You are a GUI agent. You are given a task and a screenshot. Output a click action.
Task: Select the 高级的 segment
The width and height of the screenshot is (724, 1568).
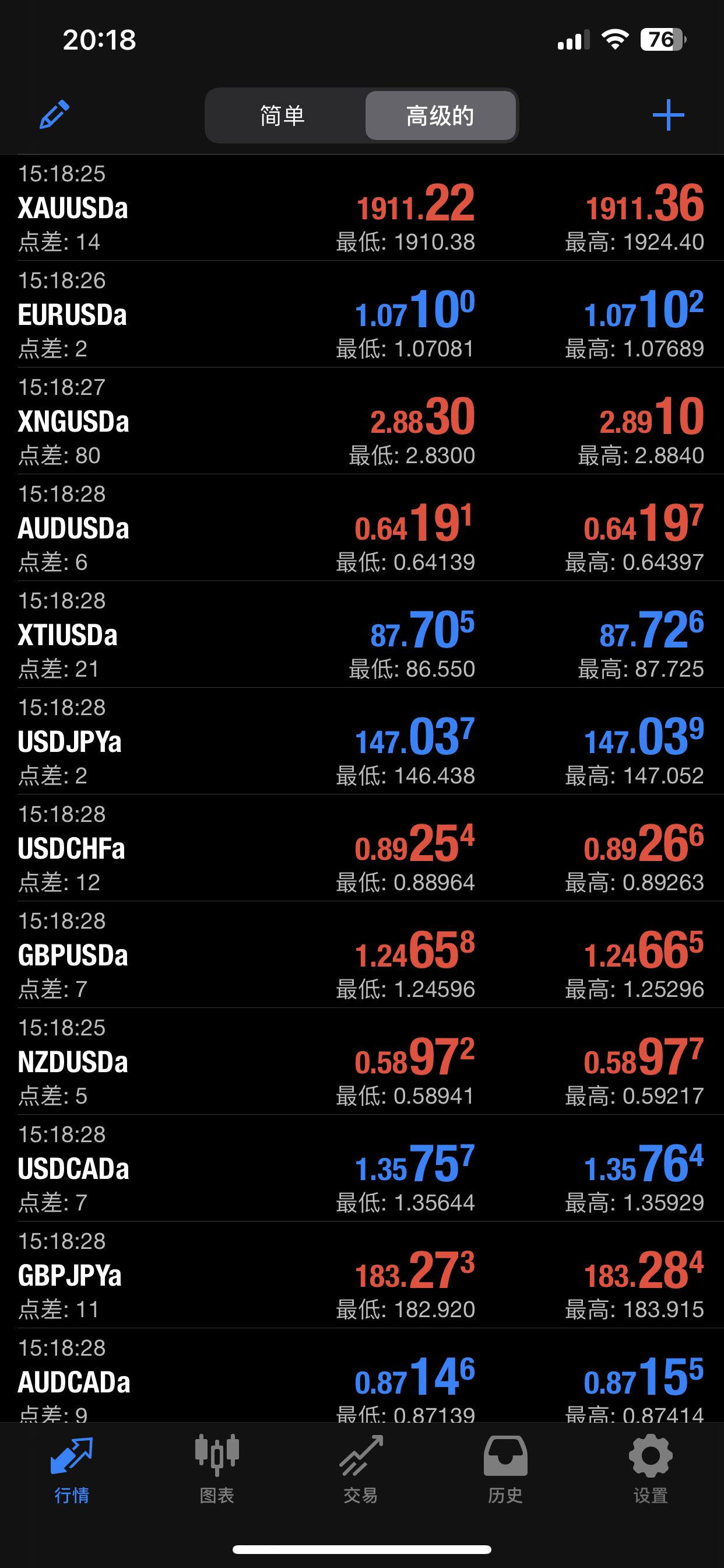click(x=440, y=116)
